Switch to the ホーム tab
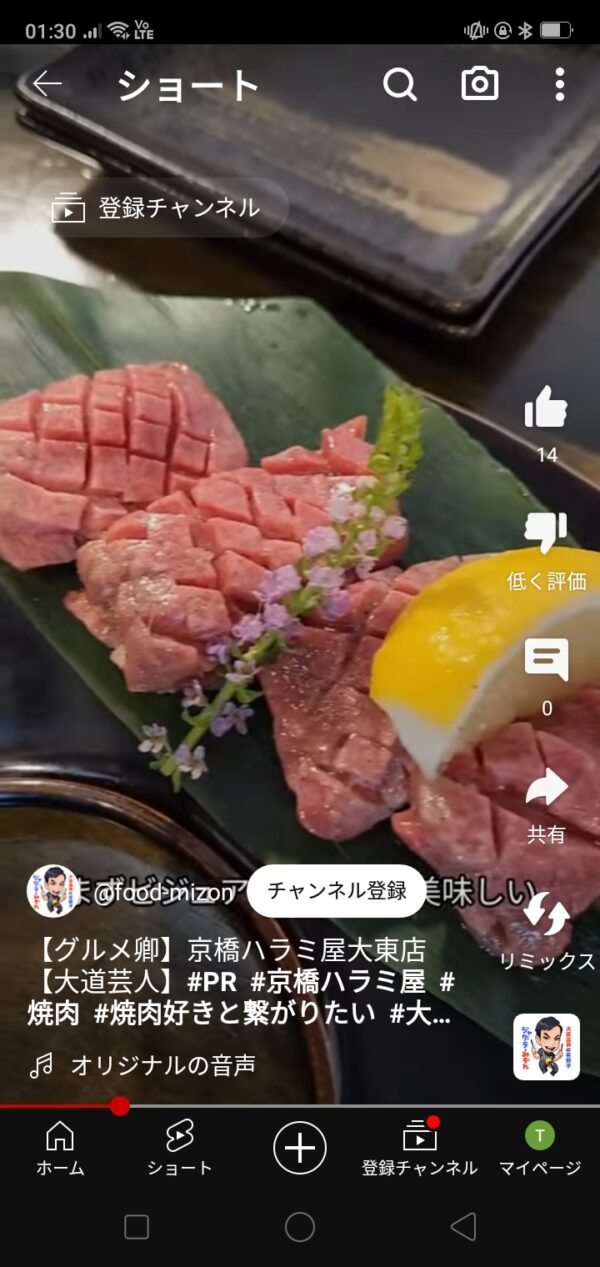The height and width of the screenshot is (1267, 600). [60, 1147]
